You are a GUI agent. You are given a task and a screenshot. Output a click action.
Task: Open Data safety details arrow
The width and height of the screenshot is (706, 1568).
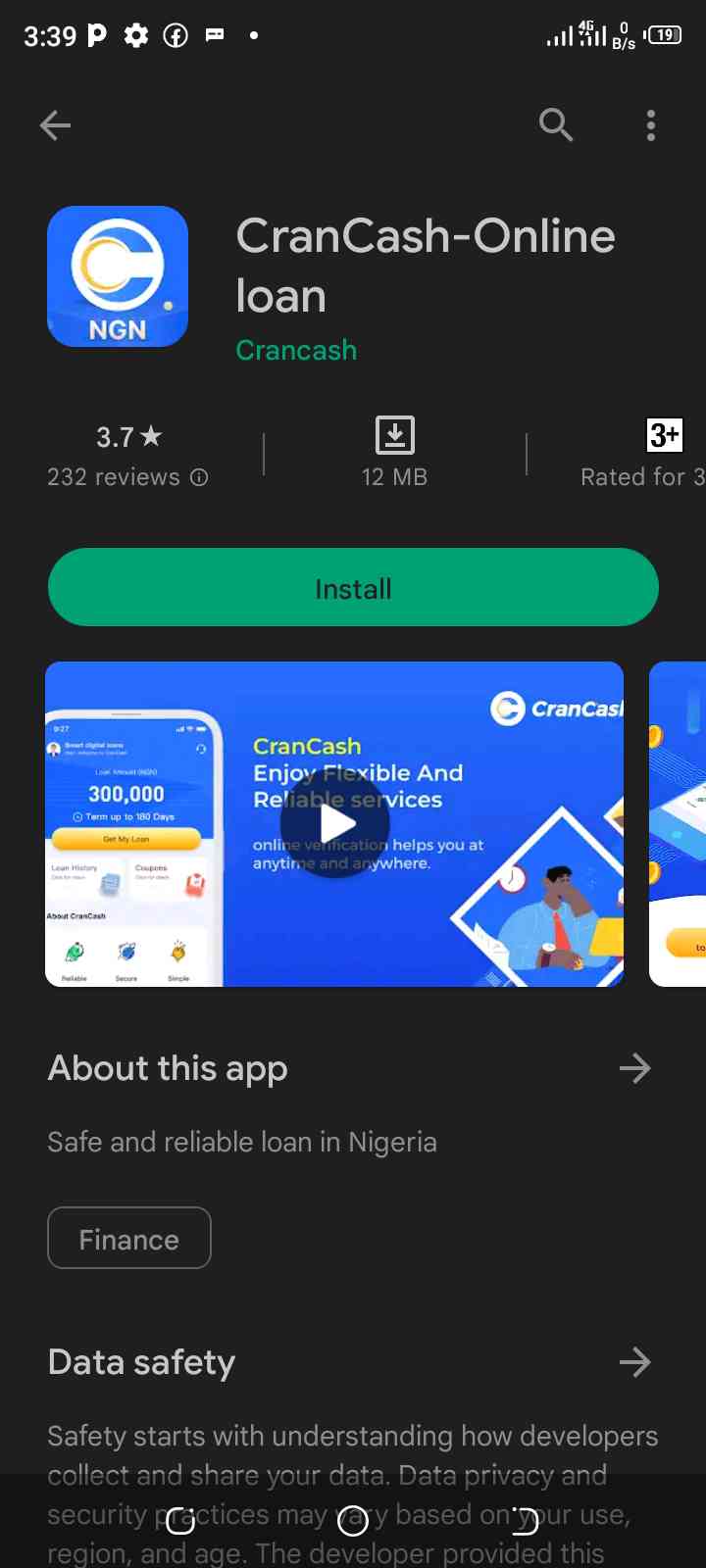[634, 1362]
